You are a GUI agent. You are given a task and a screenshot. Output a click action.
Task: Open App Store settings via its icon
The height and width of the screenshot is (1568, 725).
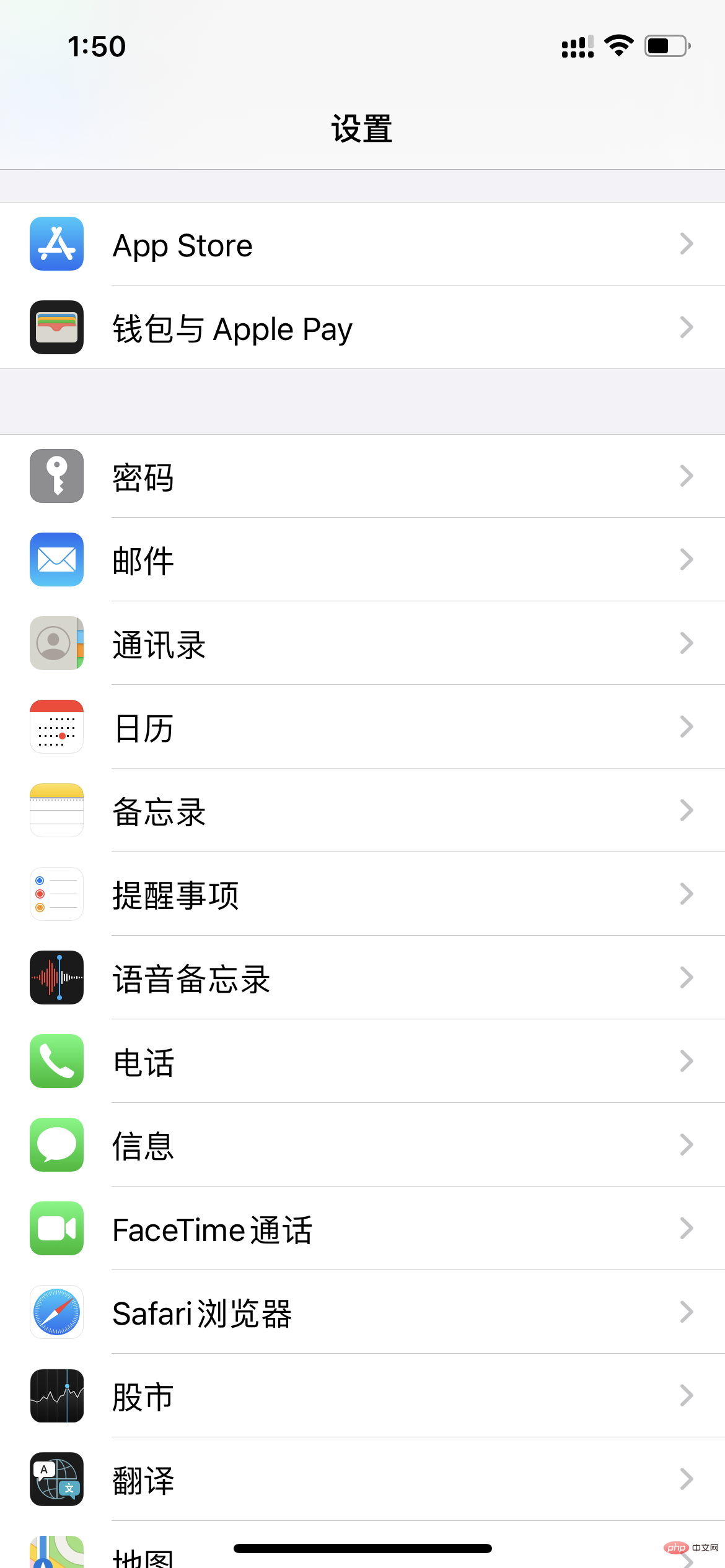coord(56,245)
